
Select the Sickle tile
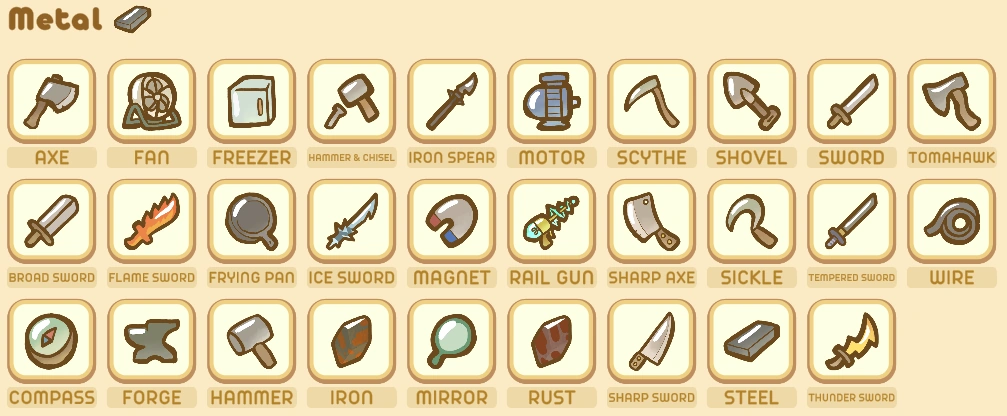pos(751,222)
